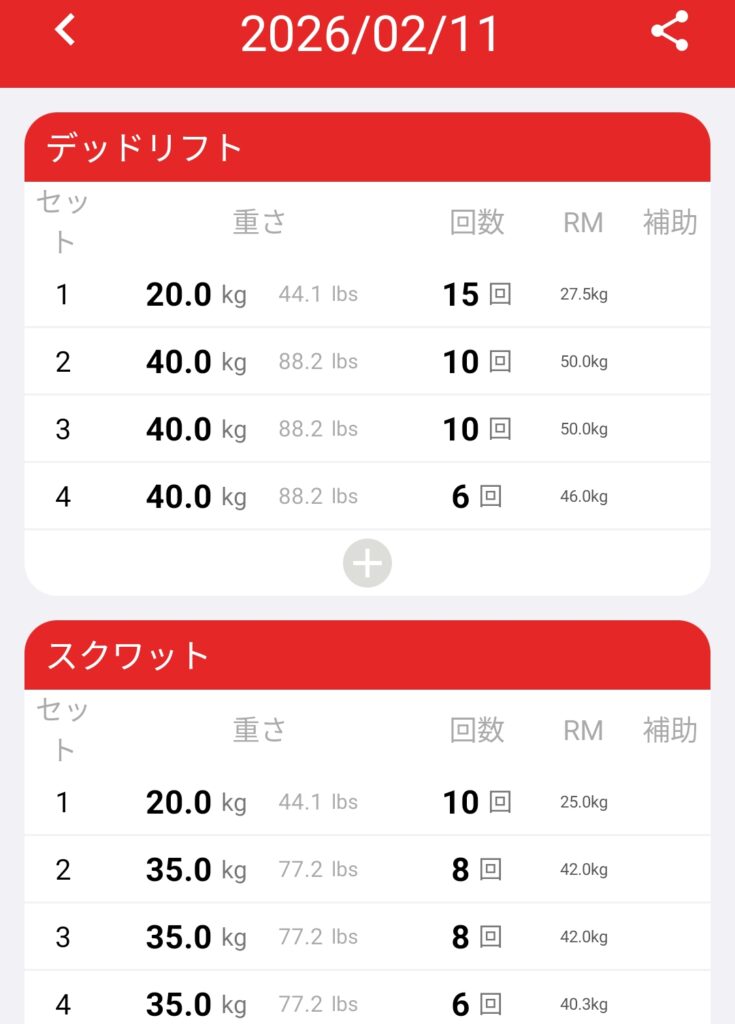735x1024 pixels.
Task: Edit スクワット set 4 with 6 reps
Action: pos(366,1002)
